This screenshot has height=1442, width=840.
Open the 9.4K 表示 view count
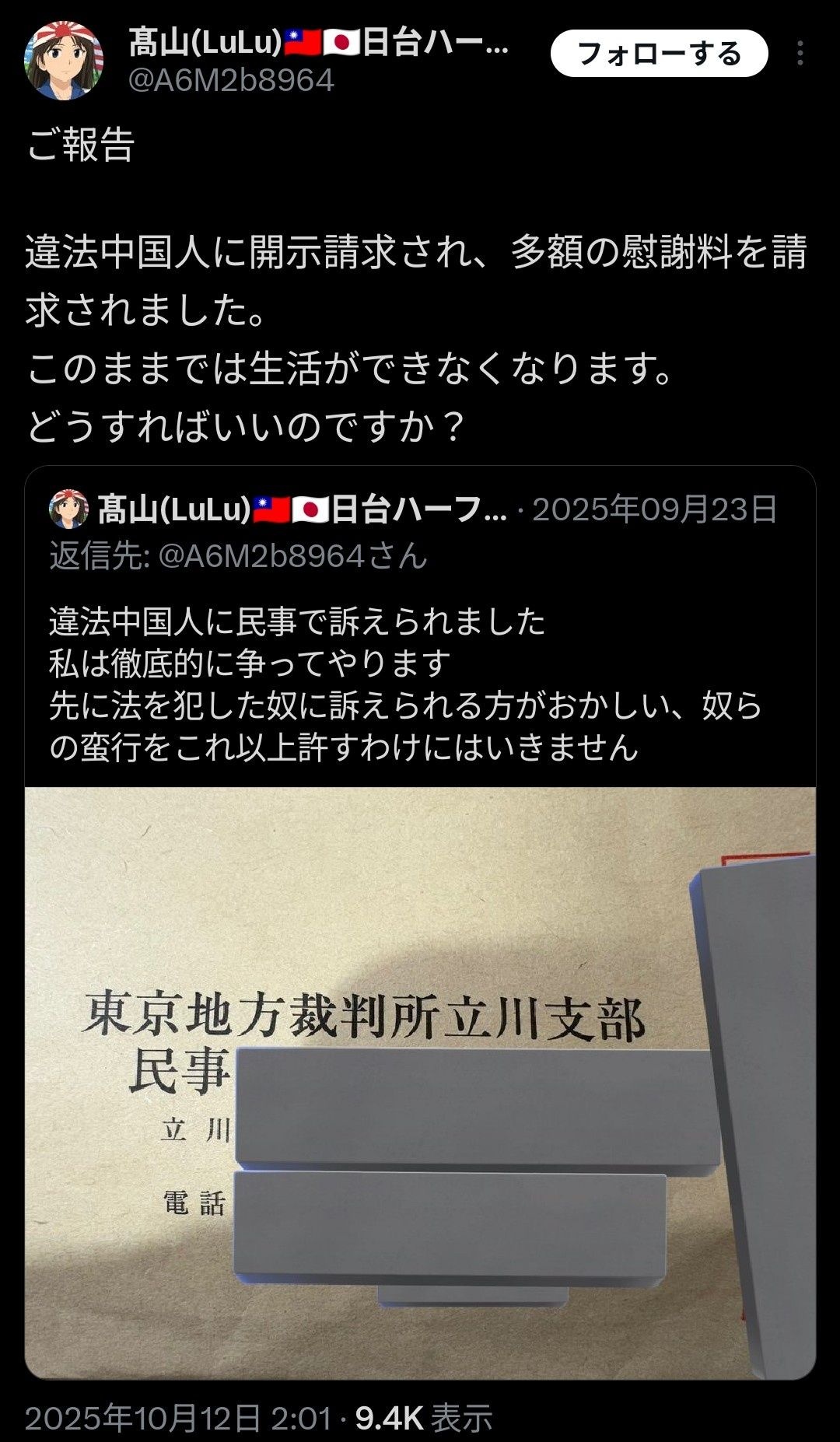point(424,1418)
